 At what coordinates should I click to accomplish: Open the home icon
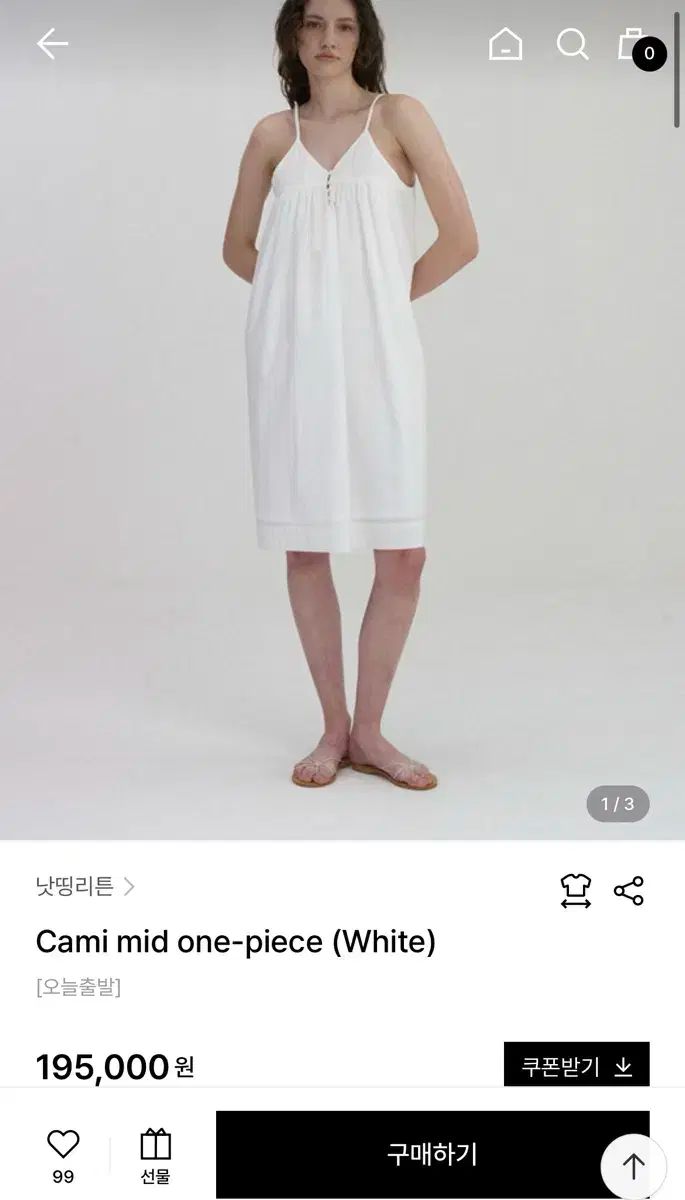(505, 44)
